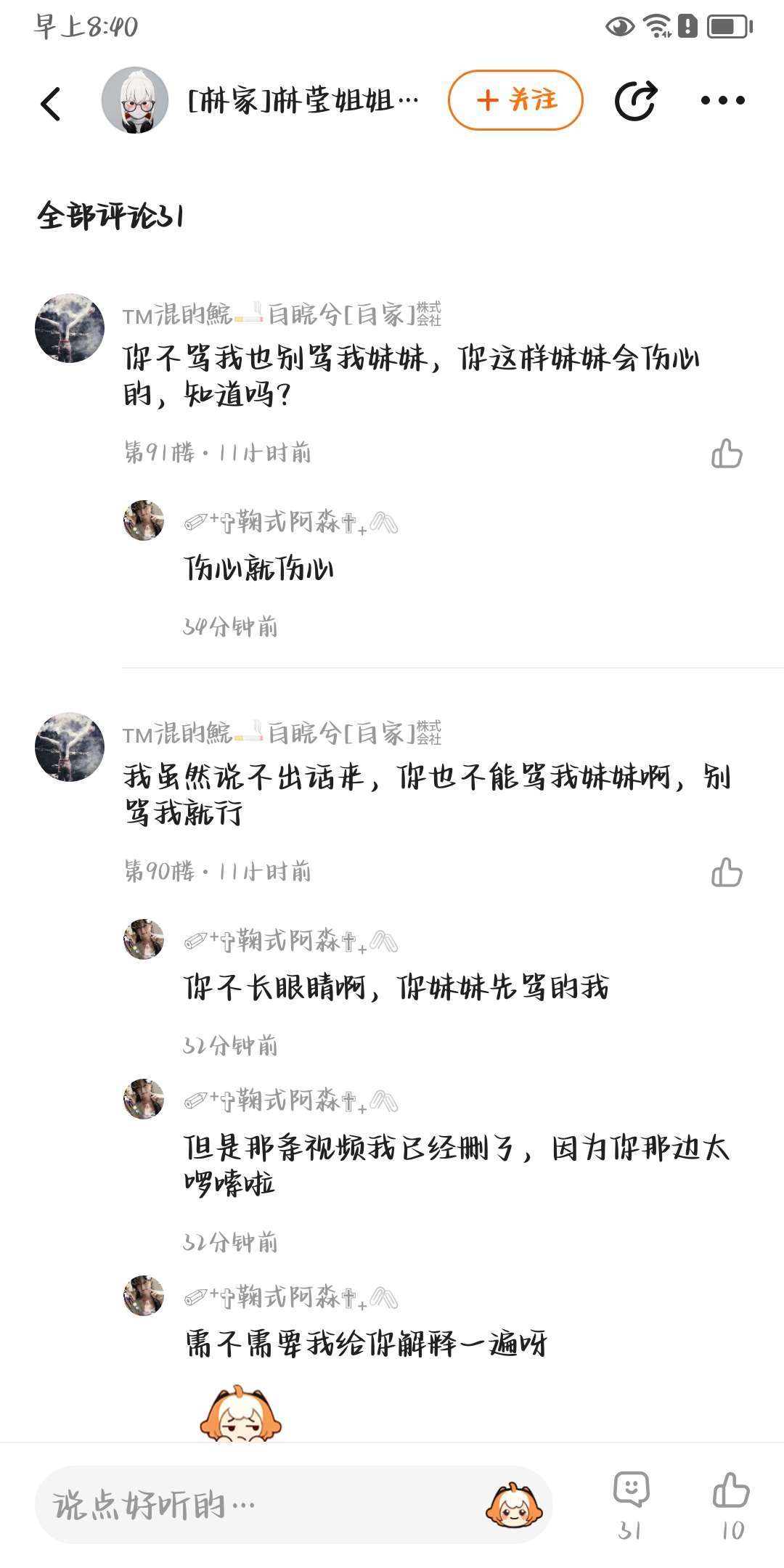784x1568 pixels.
Task: Open the three-dot overflow menu
Action: pos(722,100)
